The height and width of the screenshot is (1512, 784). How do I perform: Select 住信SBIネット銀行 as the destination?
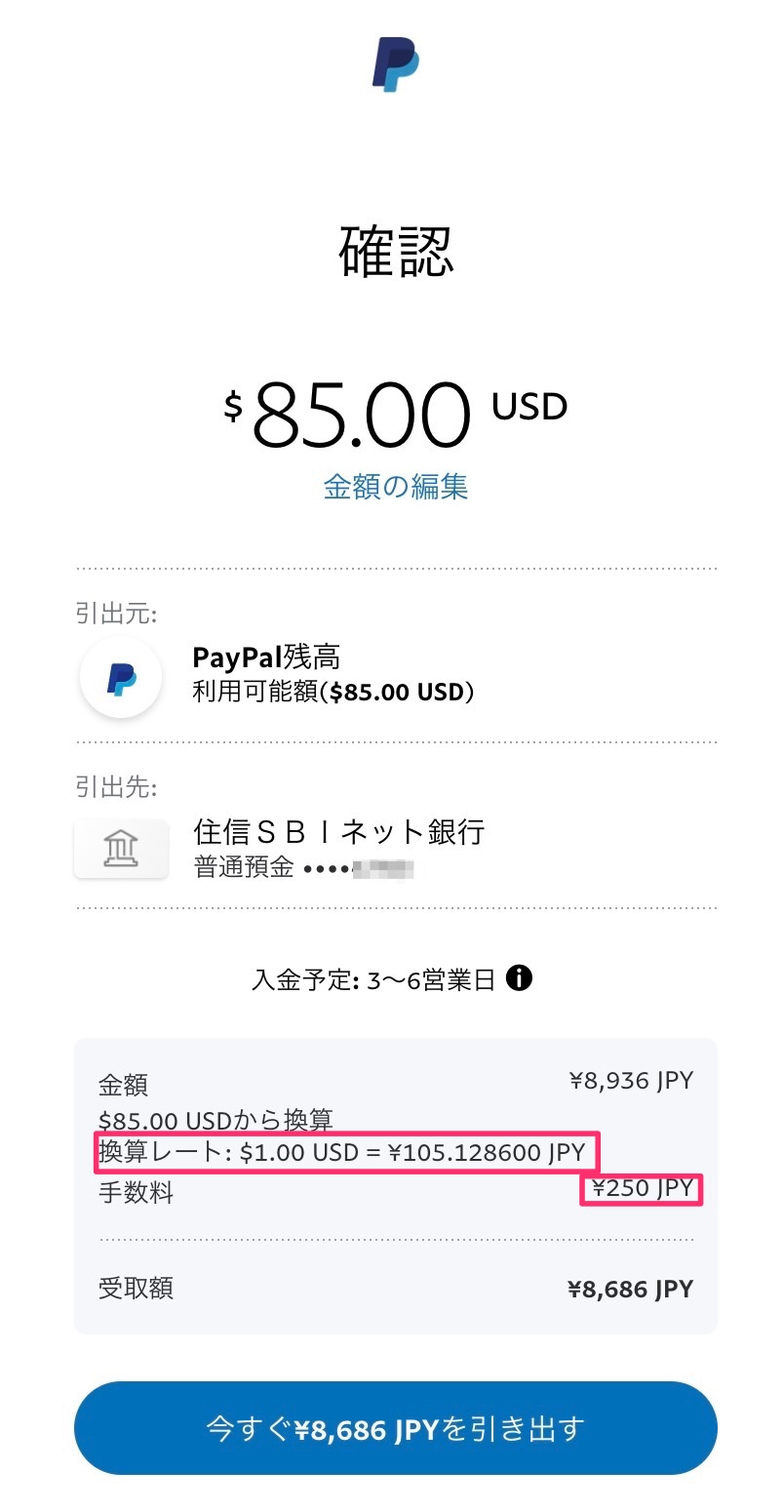pos(395,846)
